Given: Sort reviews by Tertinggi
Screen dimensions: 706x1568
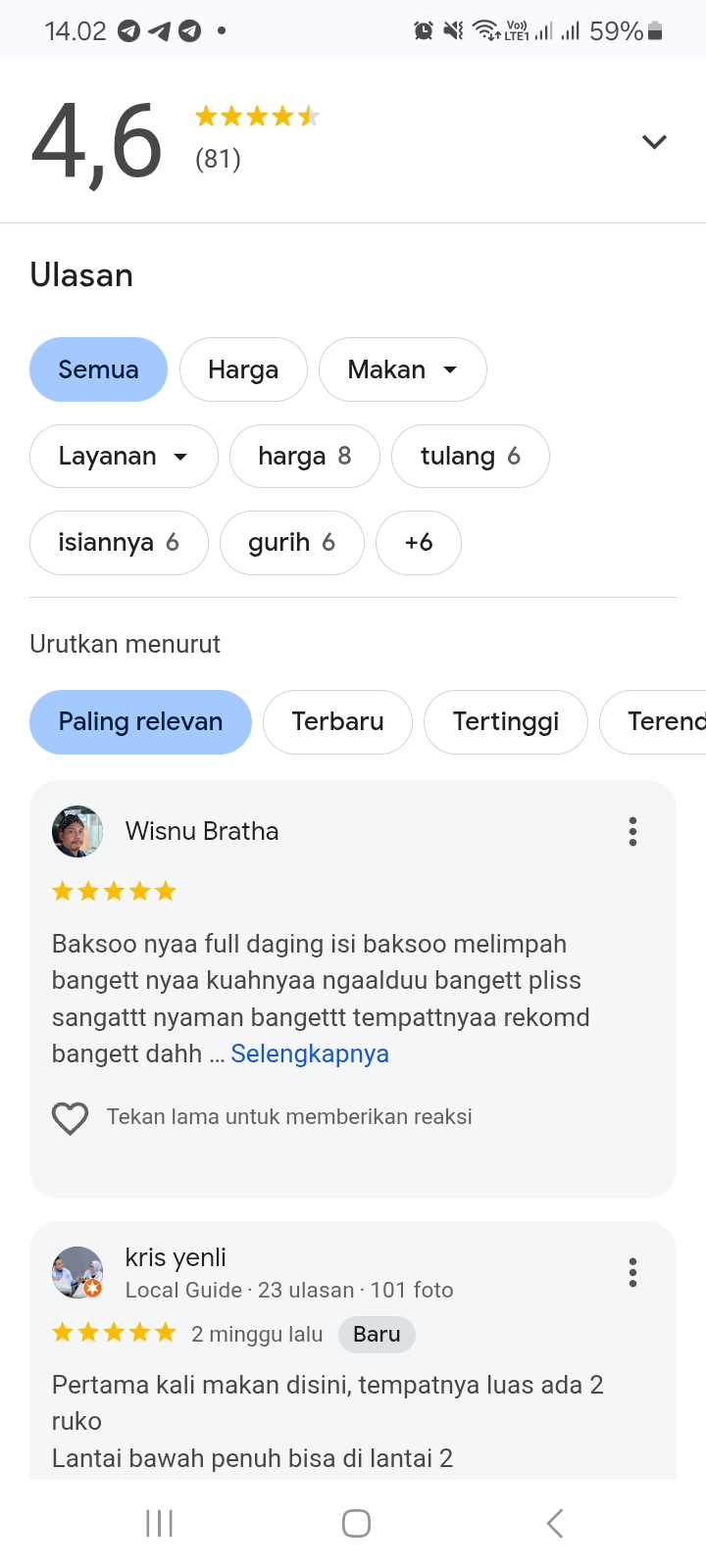Looking at the screenshot, I should pos(505,722).
